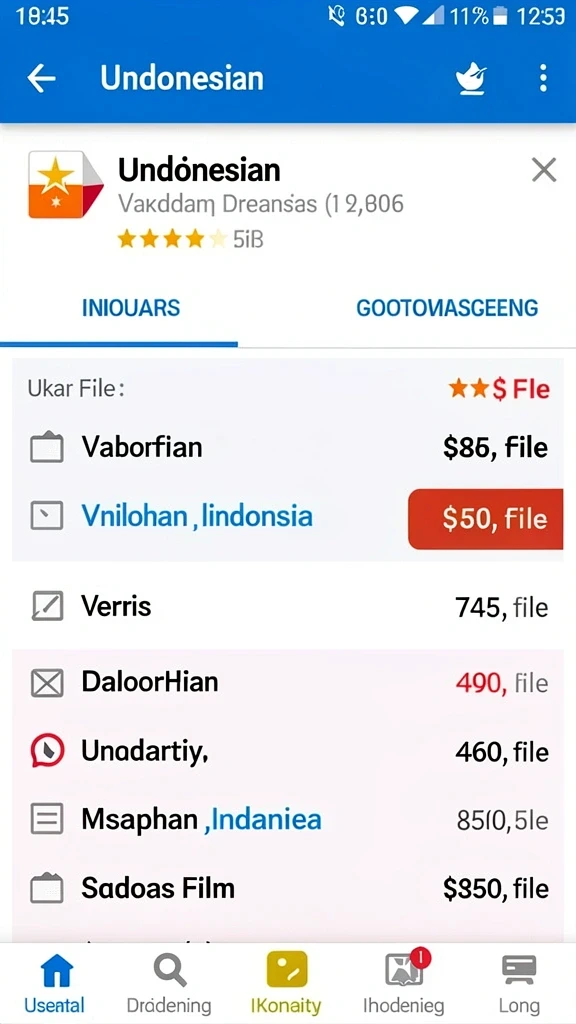576x1024 pixels.
Task: Open the Vnilohan, lindonsia link
Action: coord(197,517)
